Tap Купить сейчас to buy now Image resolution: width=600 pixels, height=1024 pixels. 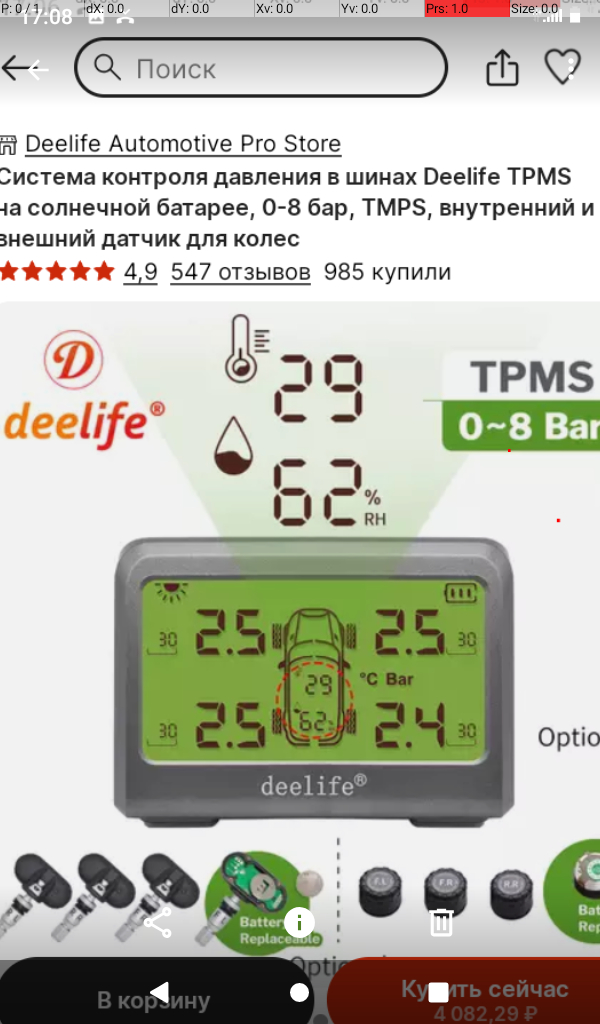click(x=485, y=990)
